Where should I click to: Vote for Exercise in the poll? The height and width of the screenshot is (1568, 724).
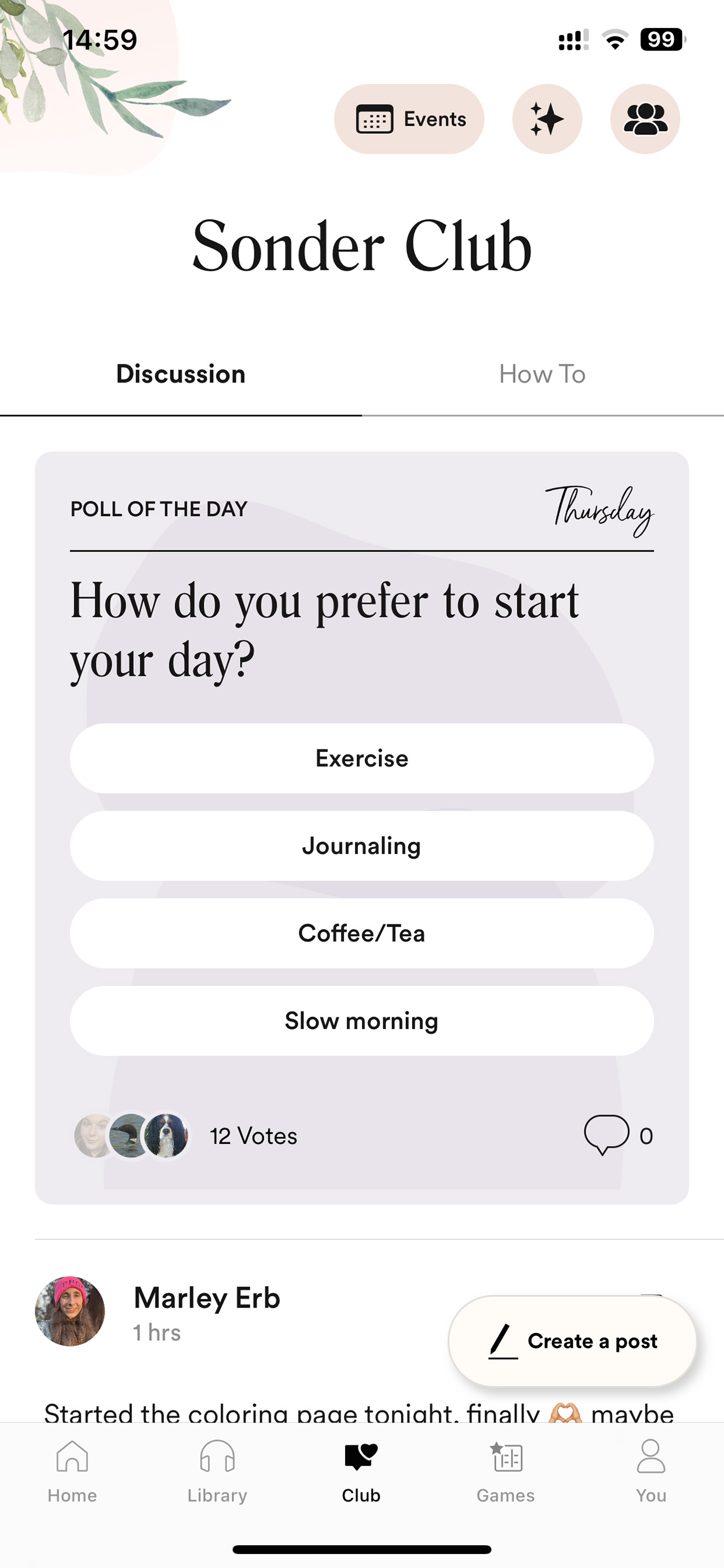(362, 758)
